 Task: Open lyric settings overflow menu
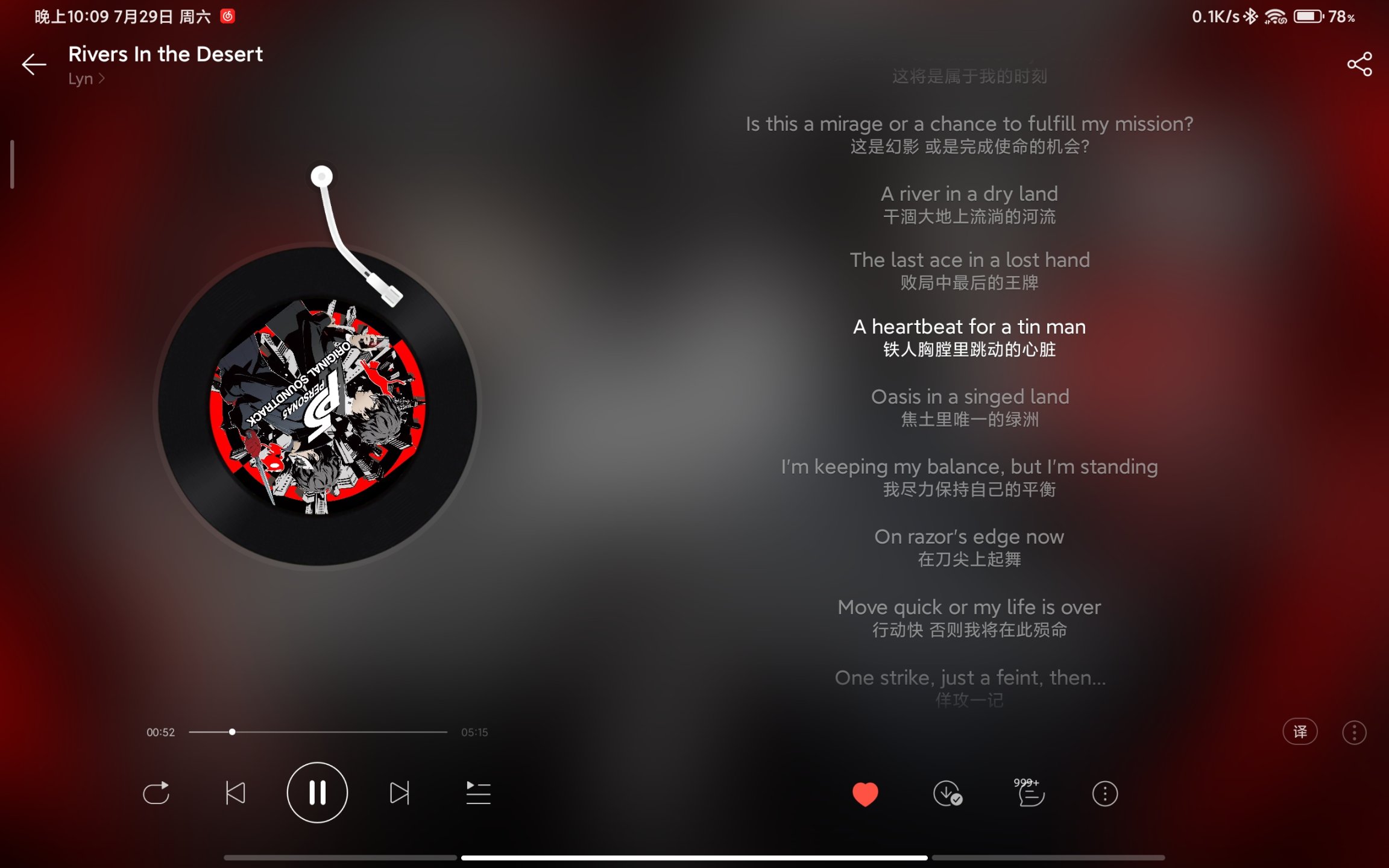pos(1354,732)
